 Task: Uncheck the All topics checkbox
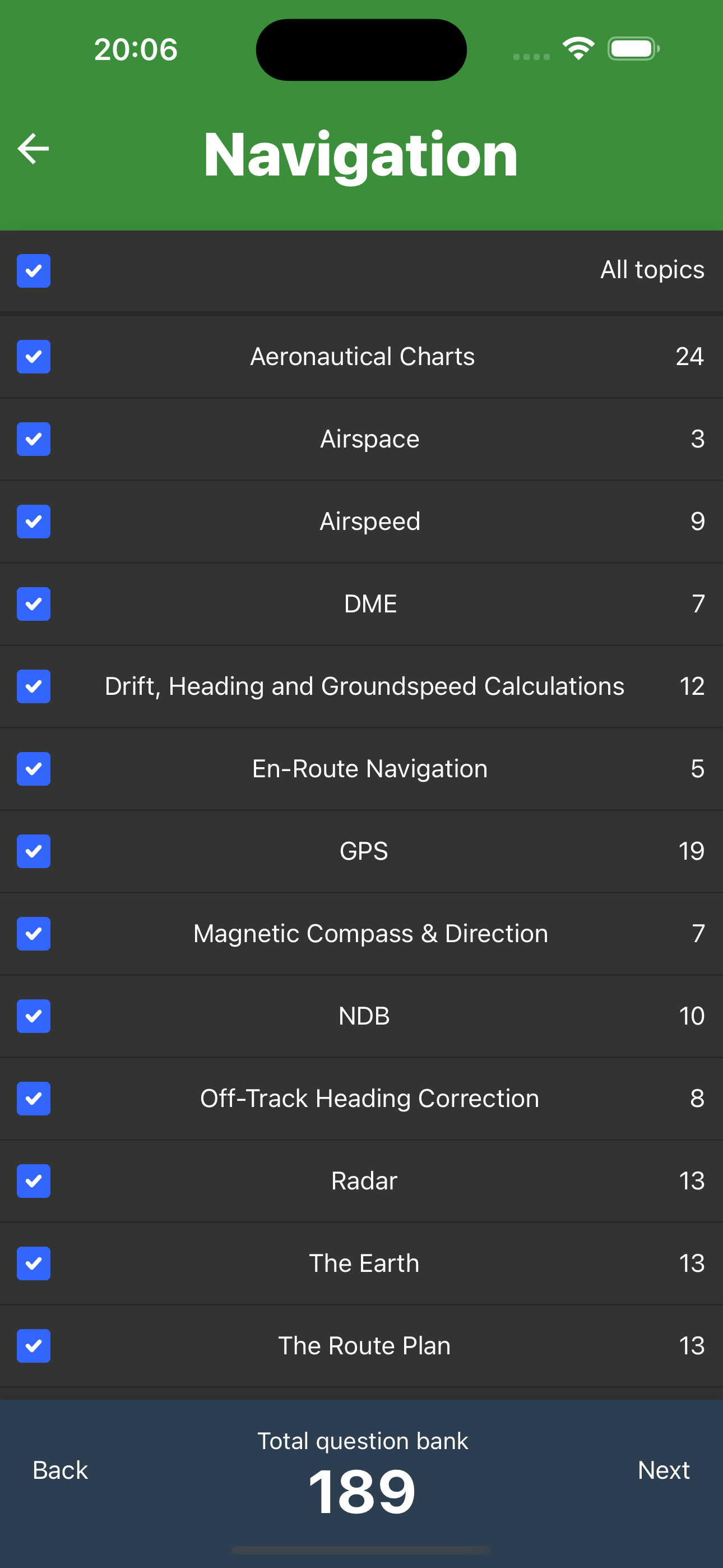34,271
